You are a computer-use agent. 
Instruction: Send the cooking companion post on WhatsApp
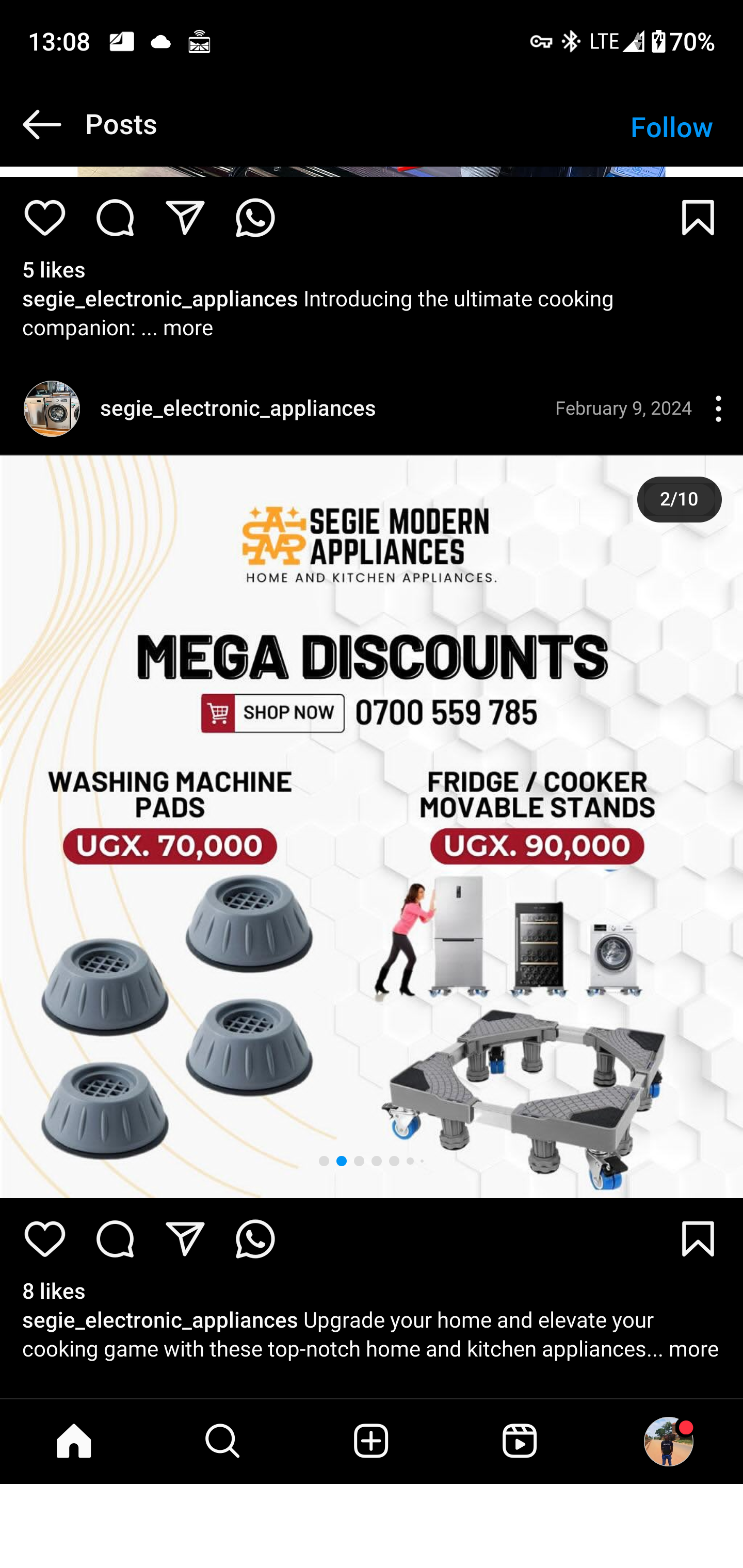tap(255, 218)
